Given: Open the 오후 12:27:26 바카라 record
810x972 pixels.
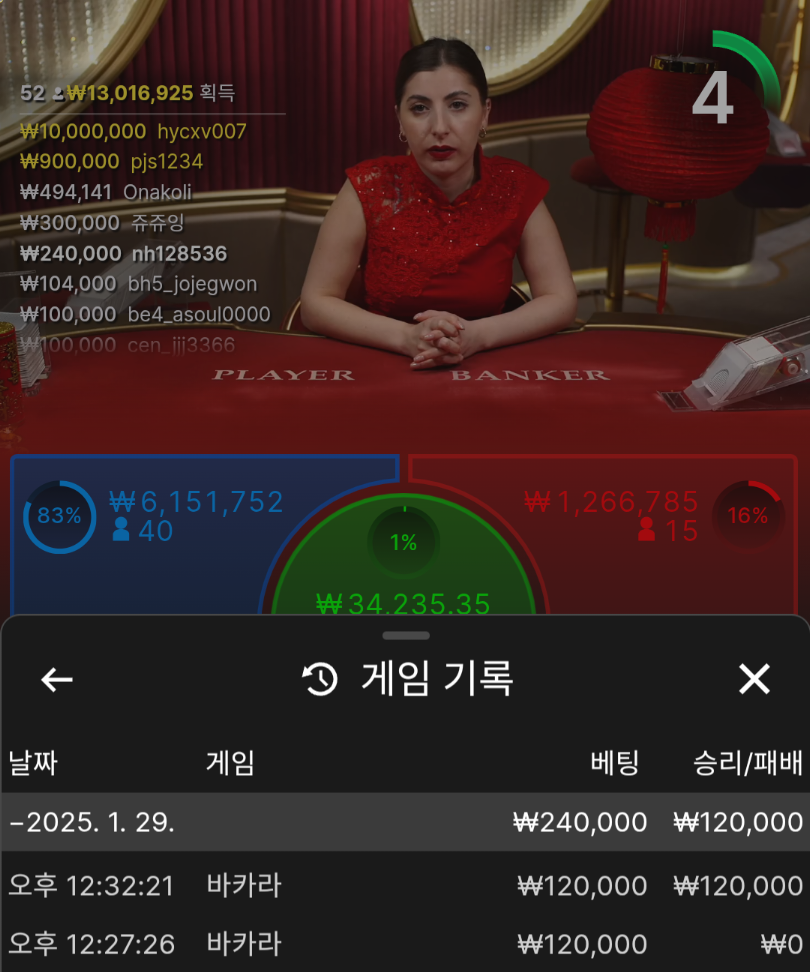Looking at the screenshot, I should [404, 943].
